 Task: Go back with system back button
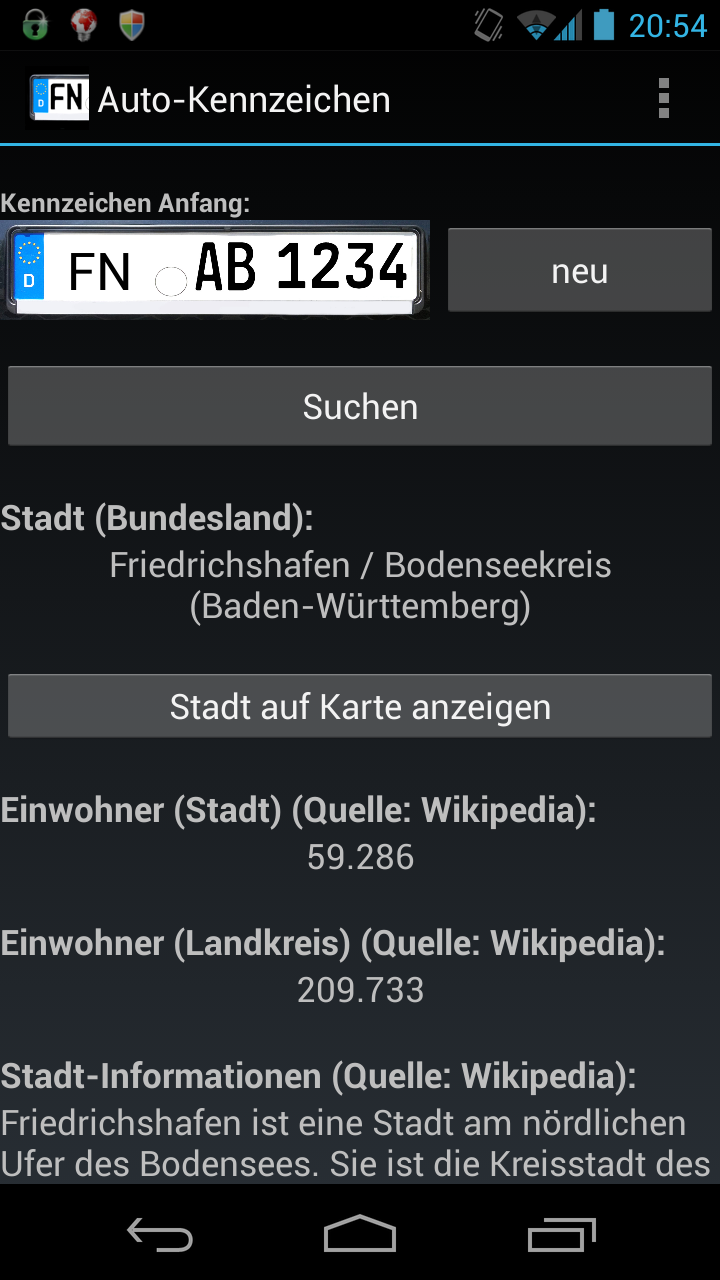point(160,1235)
